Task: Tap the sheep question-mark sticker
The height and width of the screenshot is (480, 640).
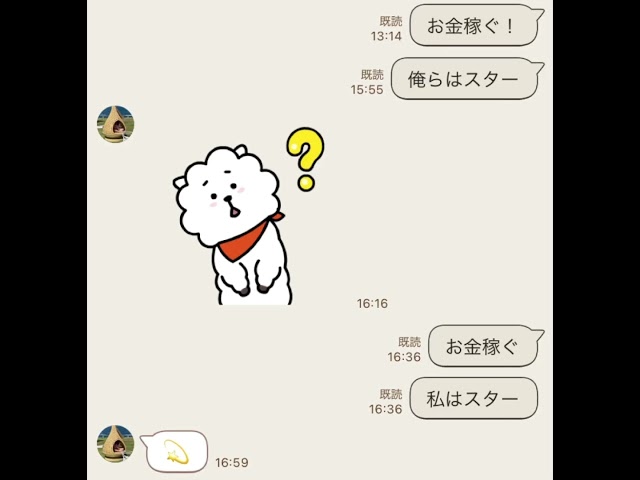Action: coord(245,220)
